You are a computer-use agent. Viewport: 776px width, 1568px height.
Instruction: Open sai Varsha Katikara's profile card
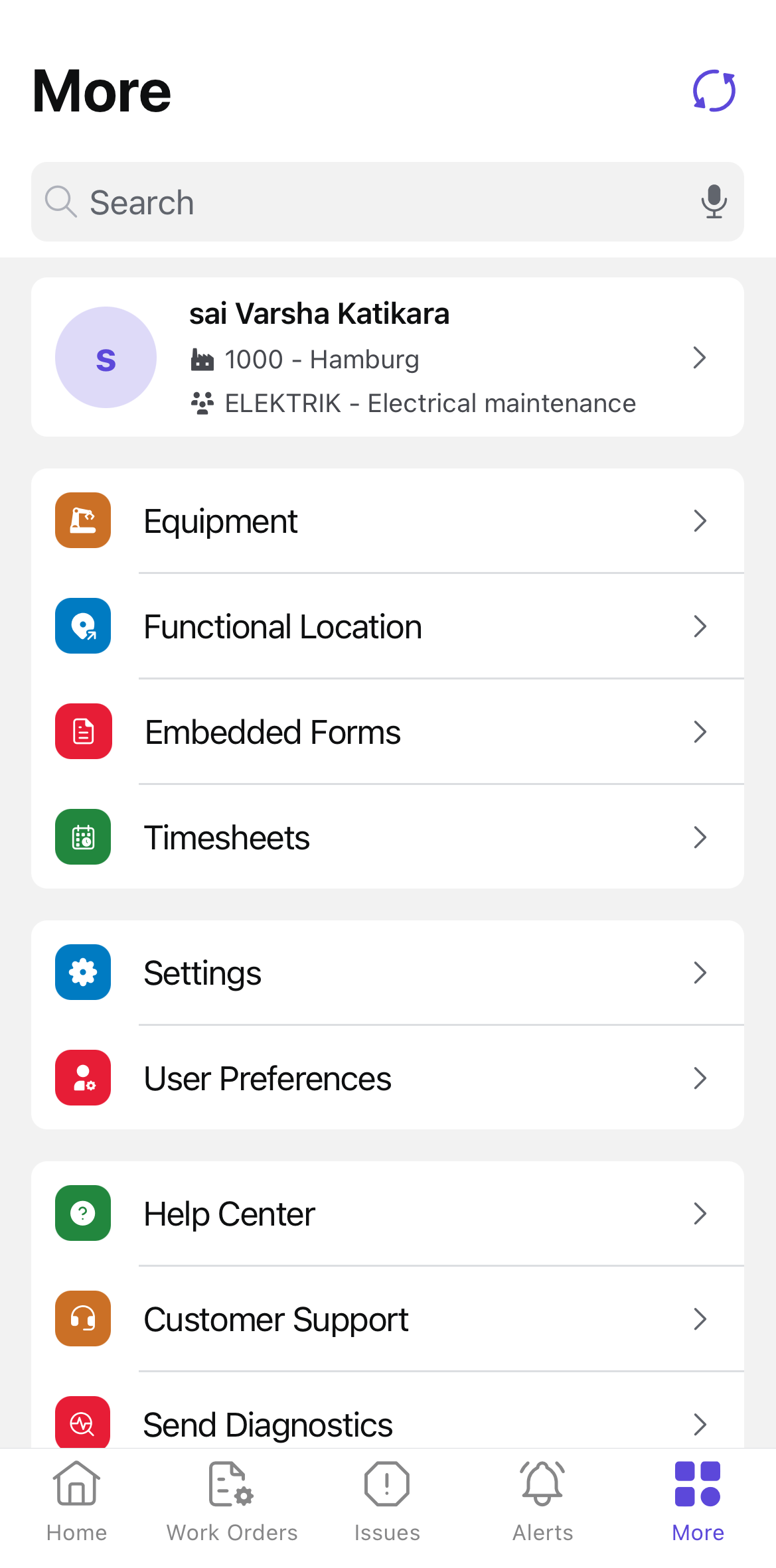(388, 357)
